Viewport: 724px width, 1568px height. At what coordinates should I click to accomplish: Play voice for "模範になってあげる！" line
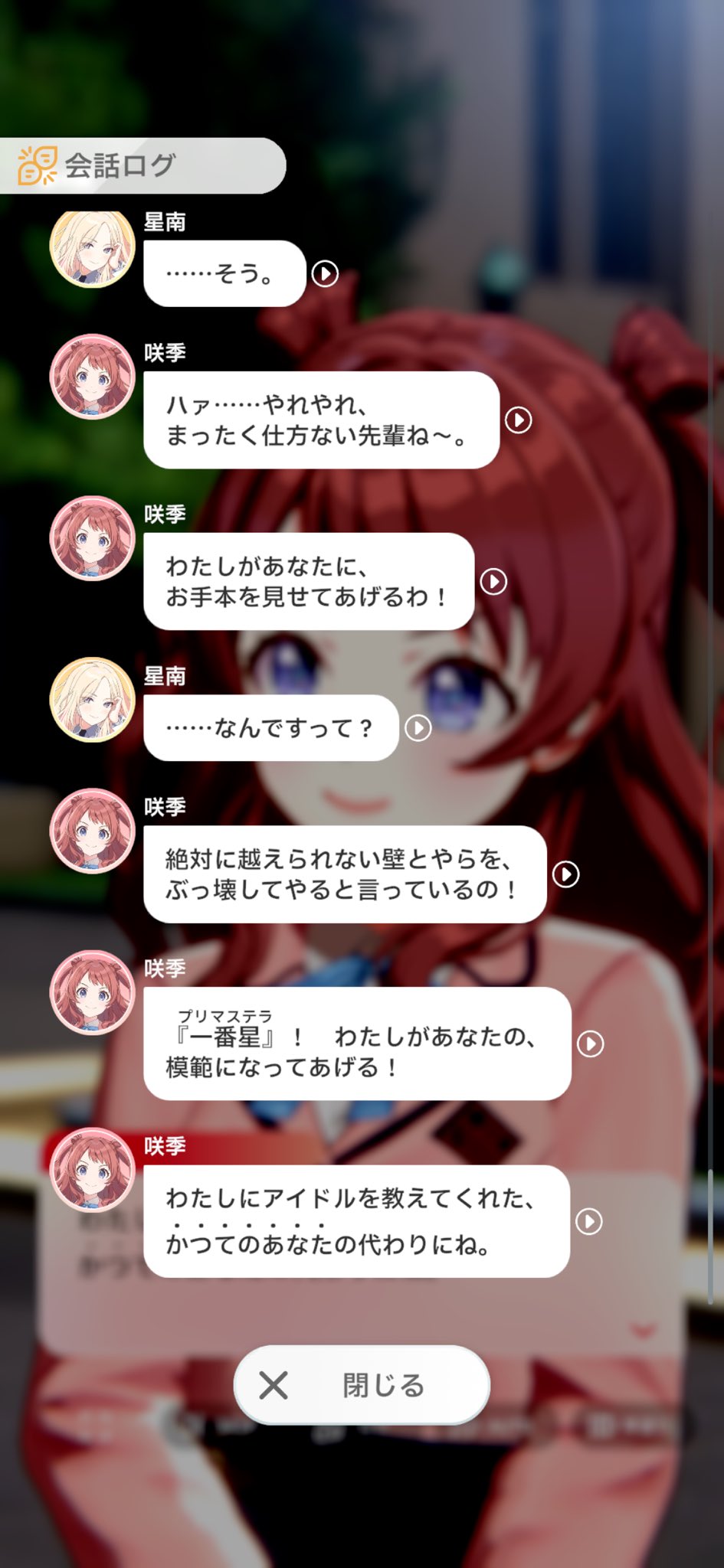click(x=590, y=1044)
